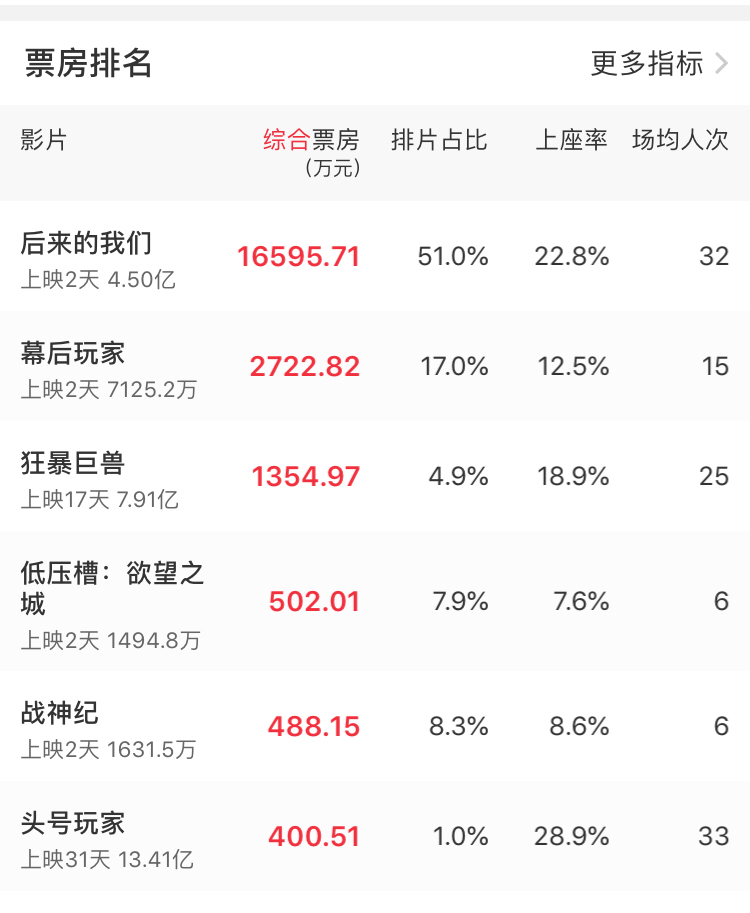Switch the 综合票房 column metric
Screen dimensions: 750x913
(x=310, y=140)
